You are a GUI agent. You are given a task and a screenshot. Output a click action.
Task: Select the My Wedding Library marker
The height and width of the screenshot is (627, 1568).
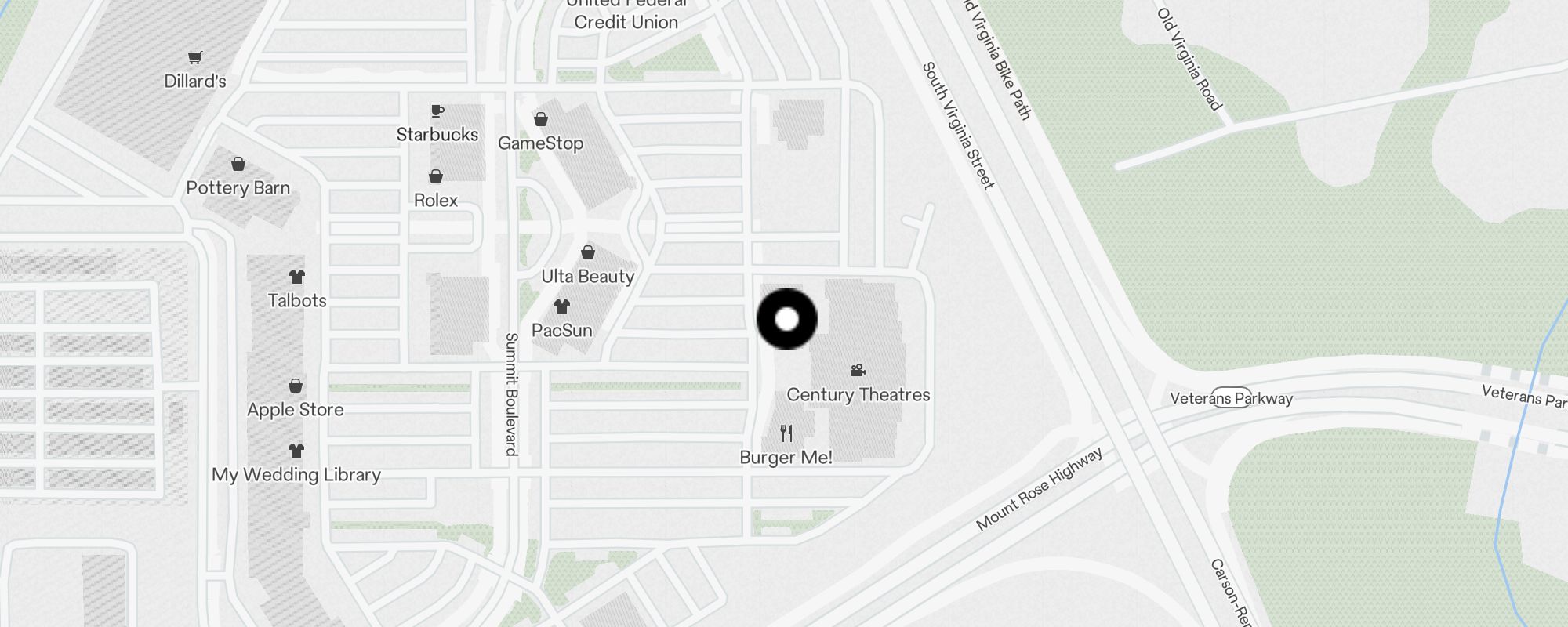[296, 451]
